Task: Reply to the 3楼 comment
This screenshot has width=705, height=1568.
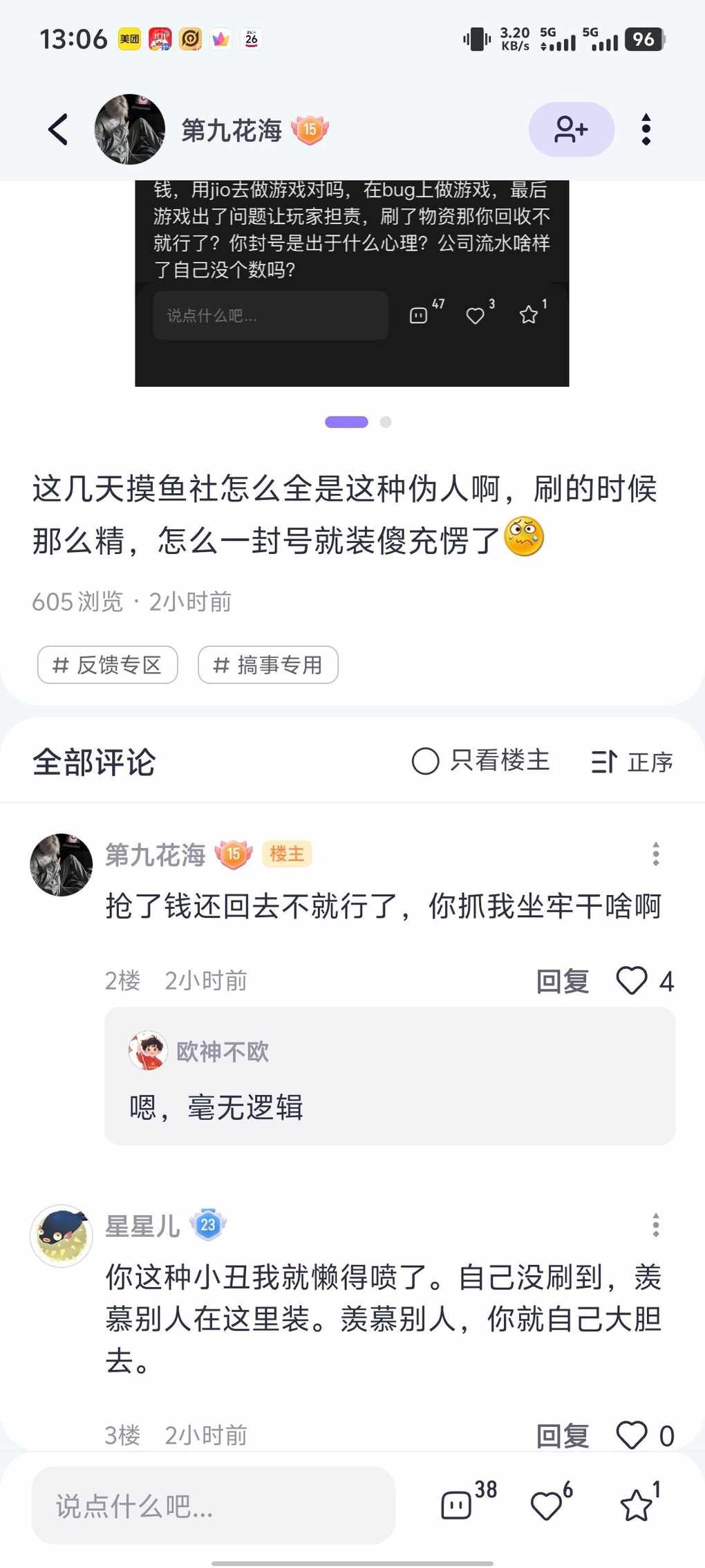Action: [563, 1435]
